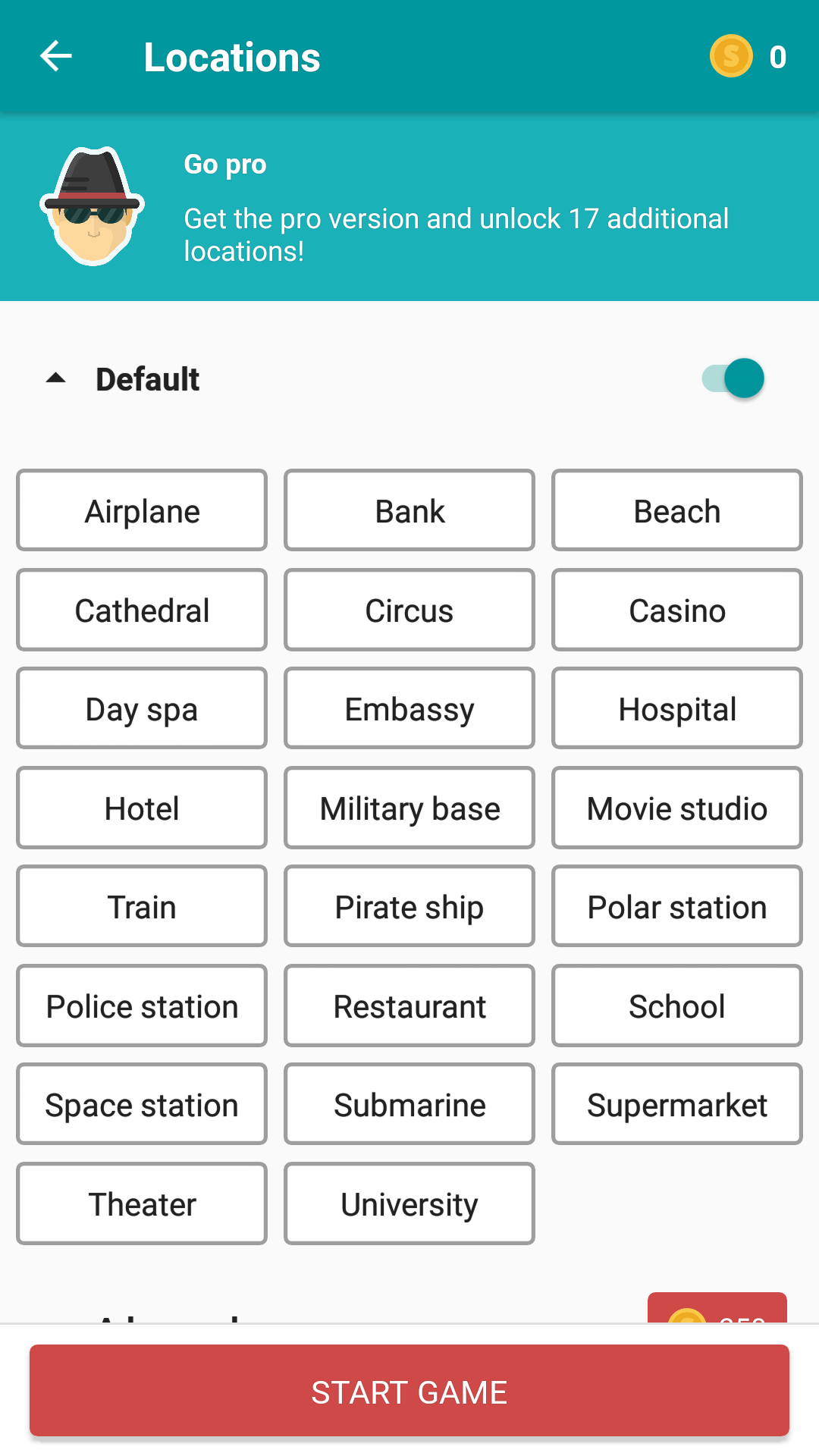The width and height of the screenshot is (819, 1456).
Task: Start the game
Action: 409,1391
